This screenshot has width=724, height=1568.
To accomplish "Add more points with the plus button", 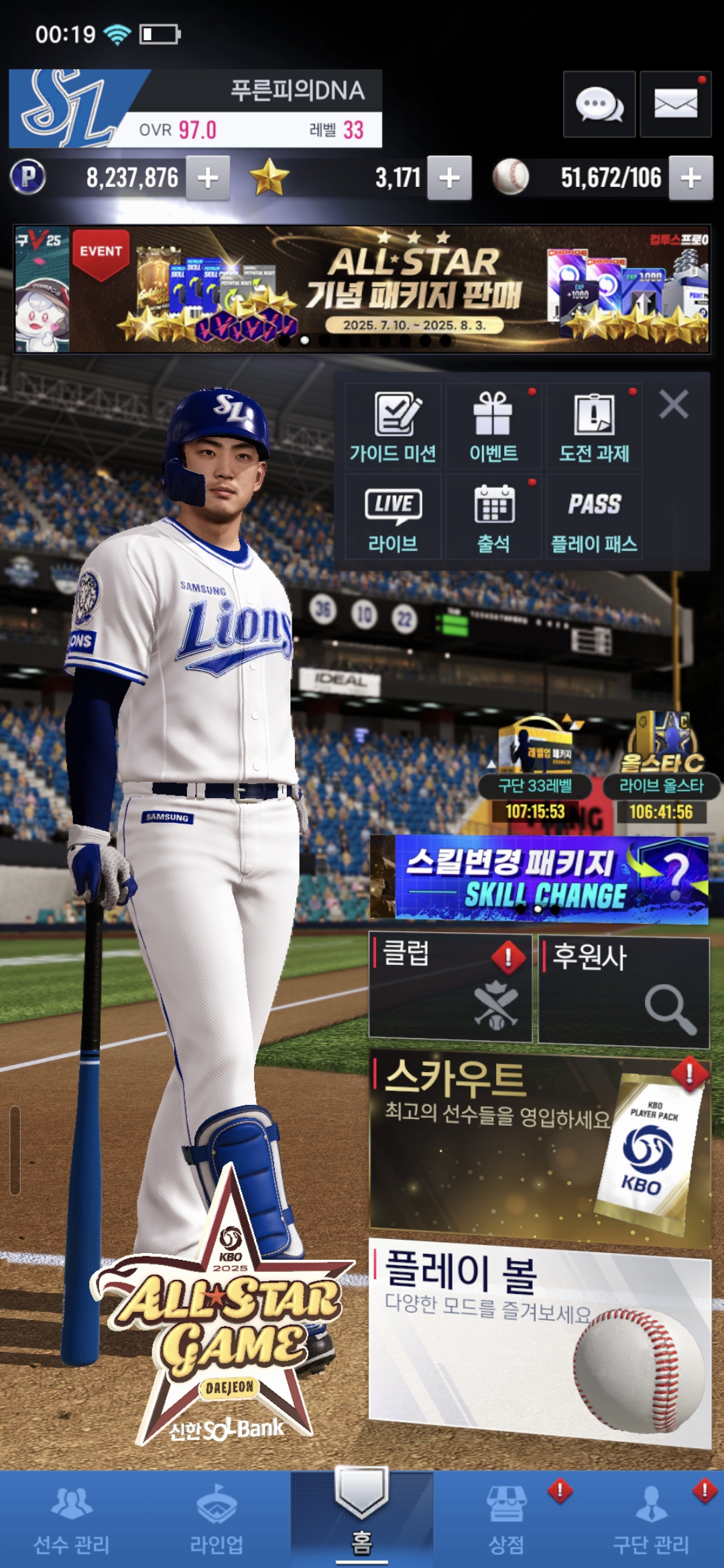I will (208, 178).
